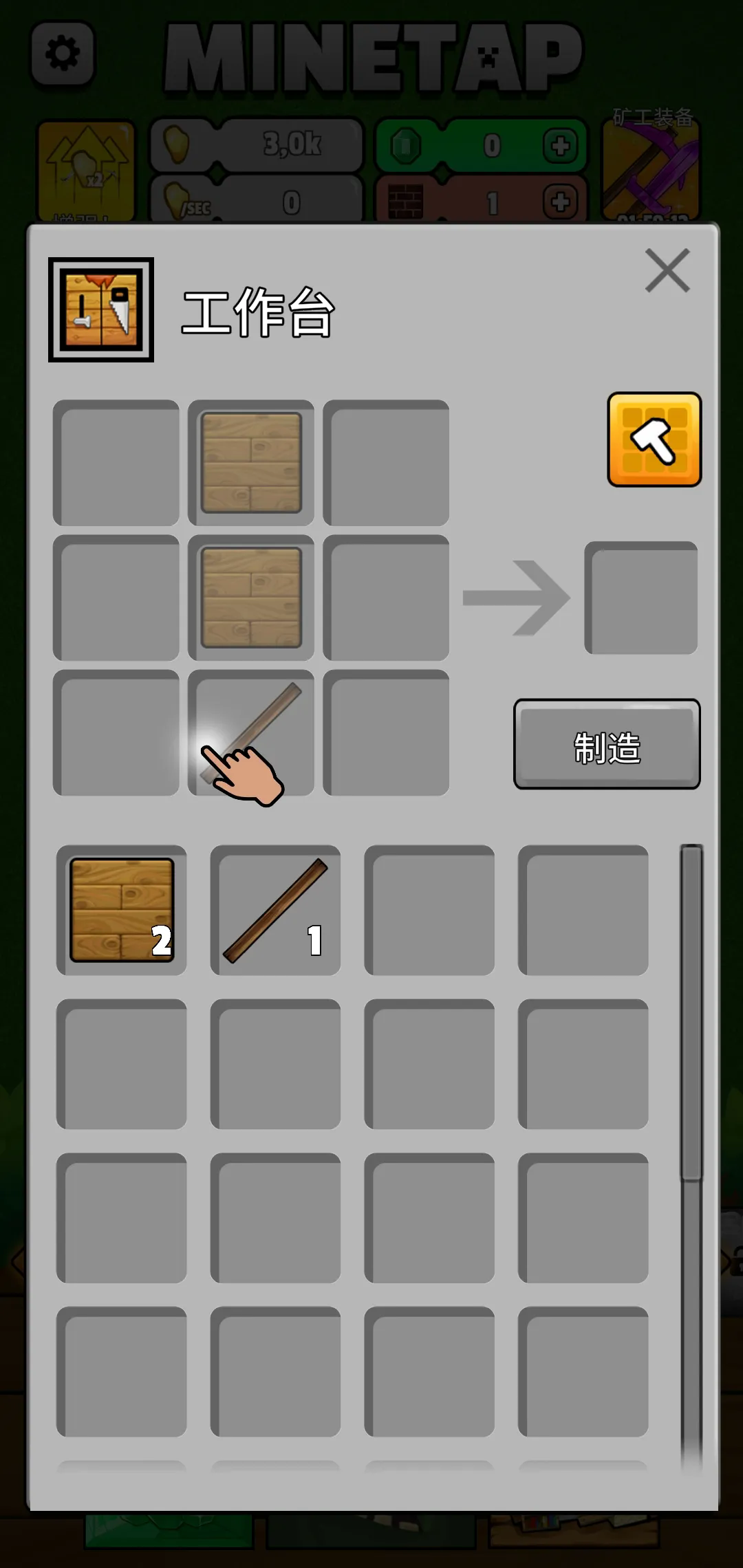Image resolution: width=743 pixels, height=1568 pixels.
Task: Open the recipe book hammer button
Action: [654, 439]
